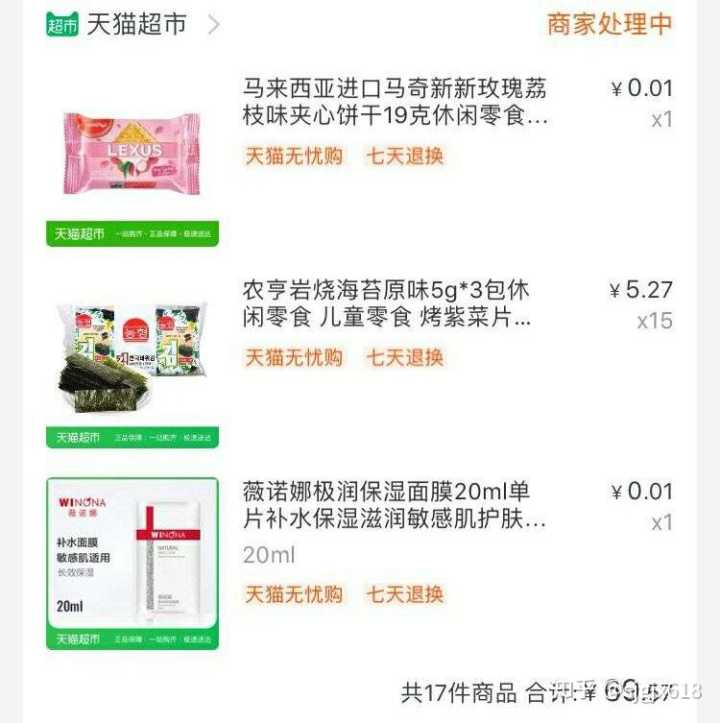Open the 天猫超市 store page
The image size is (720, 723).
135,25
